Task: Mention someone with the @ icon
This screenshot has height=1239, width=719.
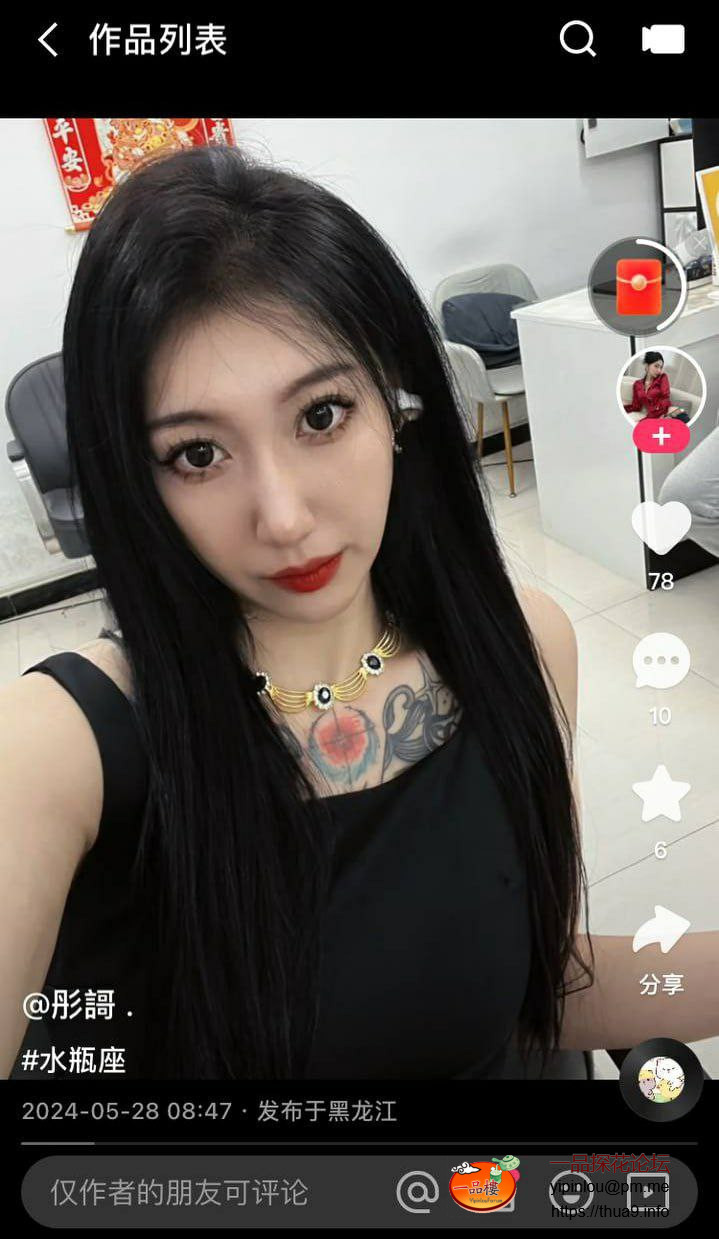Action: (x=417, y=1192)
